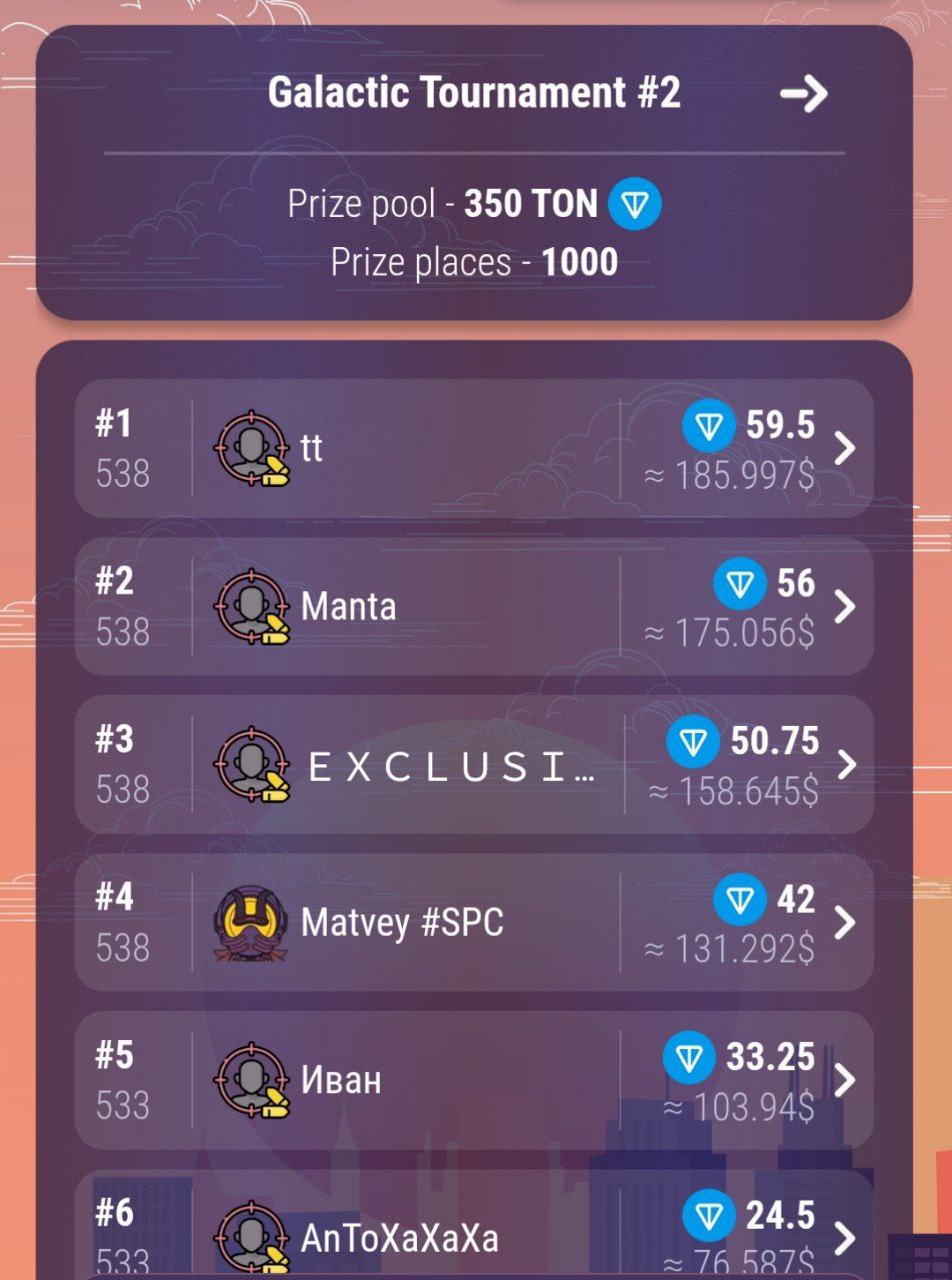View the EXCLUSI… player in third place

click(474, 765)
